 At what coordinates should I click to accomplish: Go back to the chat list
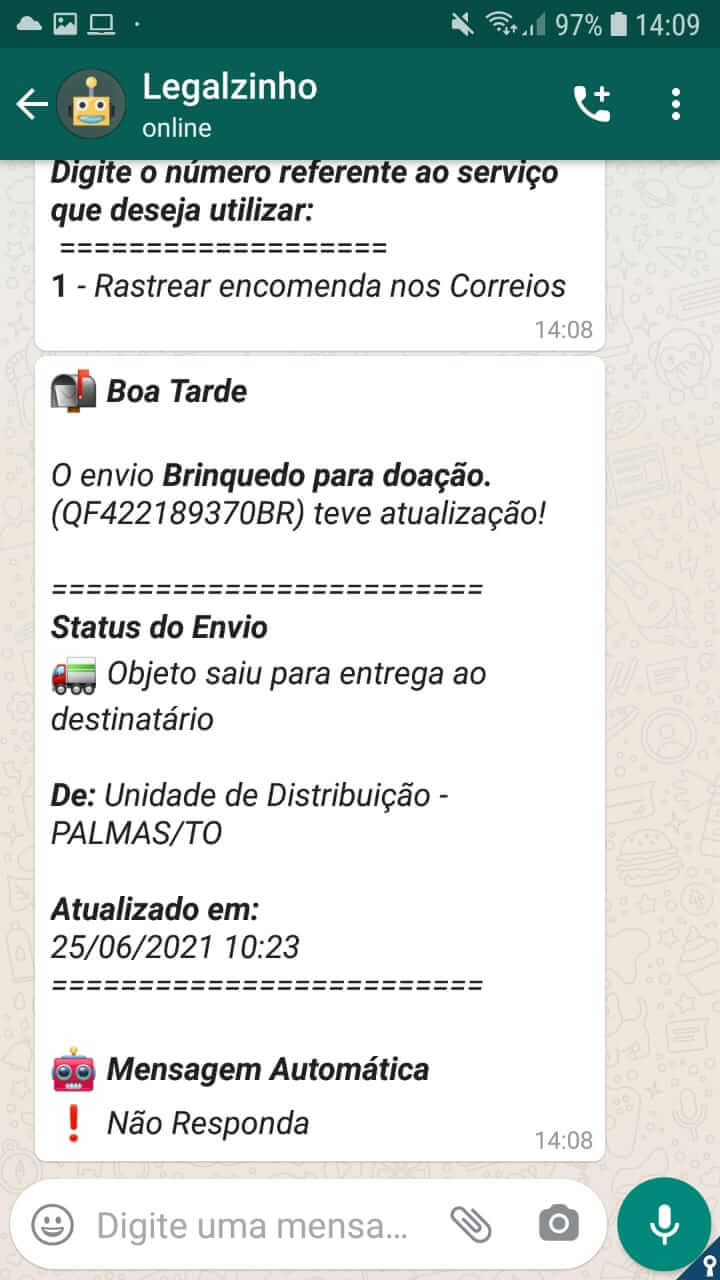[x=30, y=104]
